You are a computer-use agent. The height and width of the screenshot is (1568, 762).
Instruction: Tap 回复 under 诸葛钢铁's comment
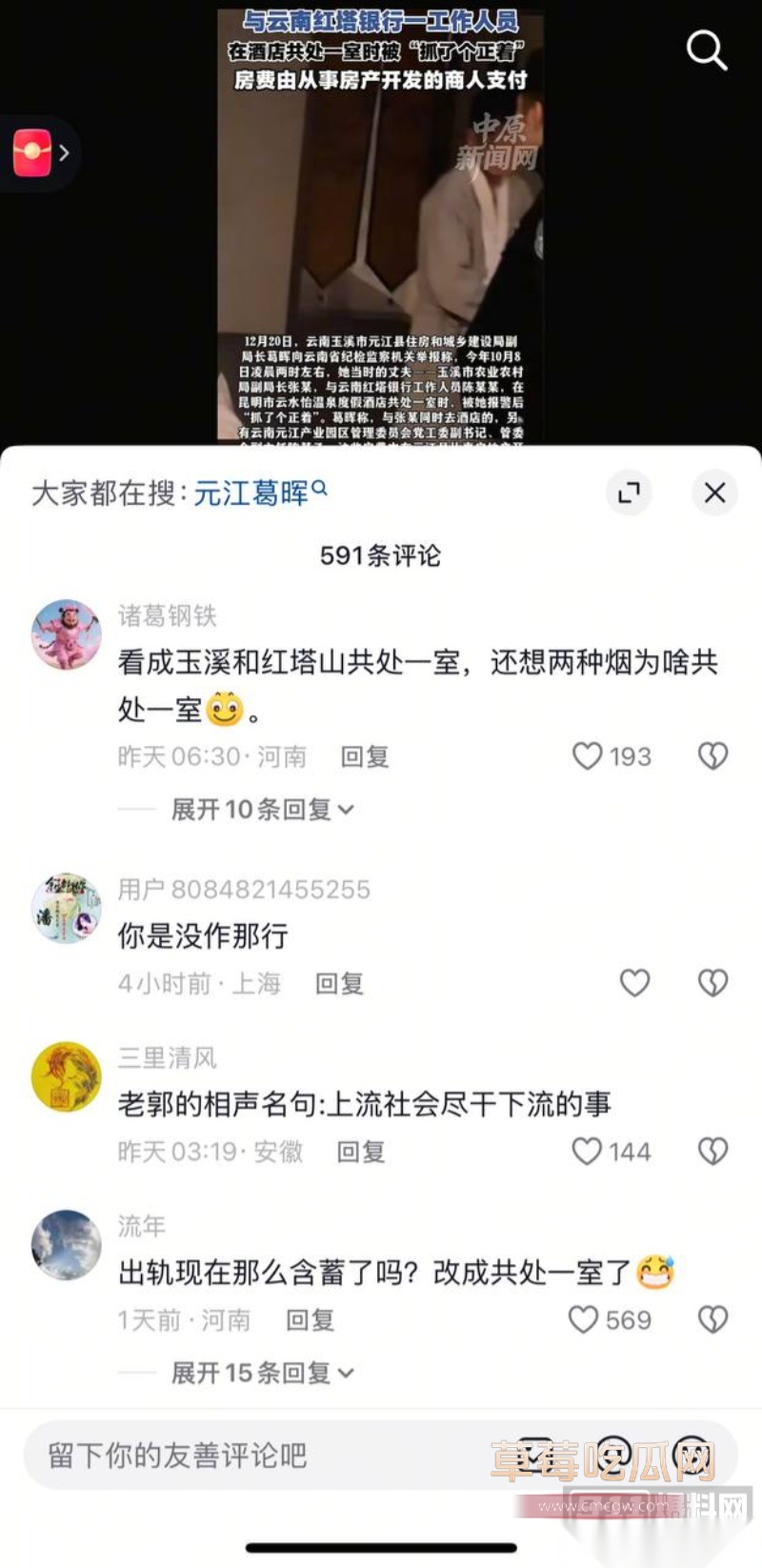[x=365, y=754]
